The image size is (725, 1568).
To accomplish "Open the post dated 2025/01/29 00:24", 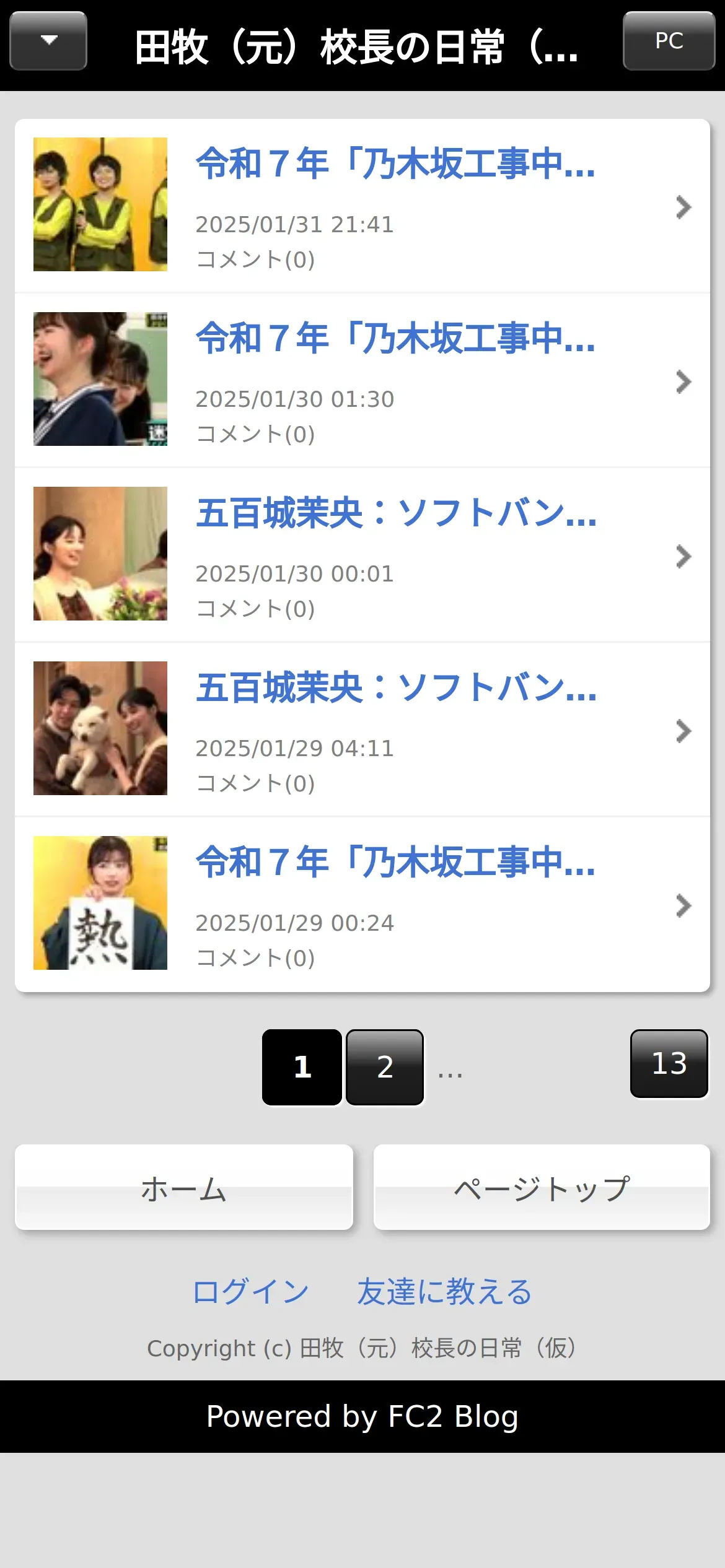I will point(395,863).
